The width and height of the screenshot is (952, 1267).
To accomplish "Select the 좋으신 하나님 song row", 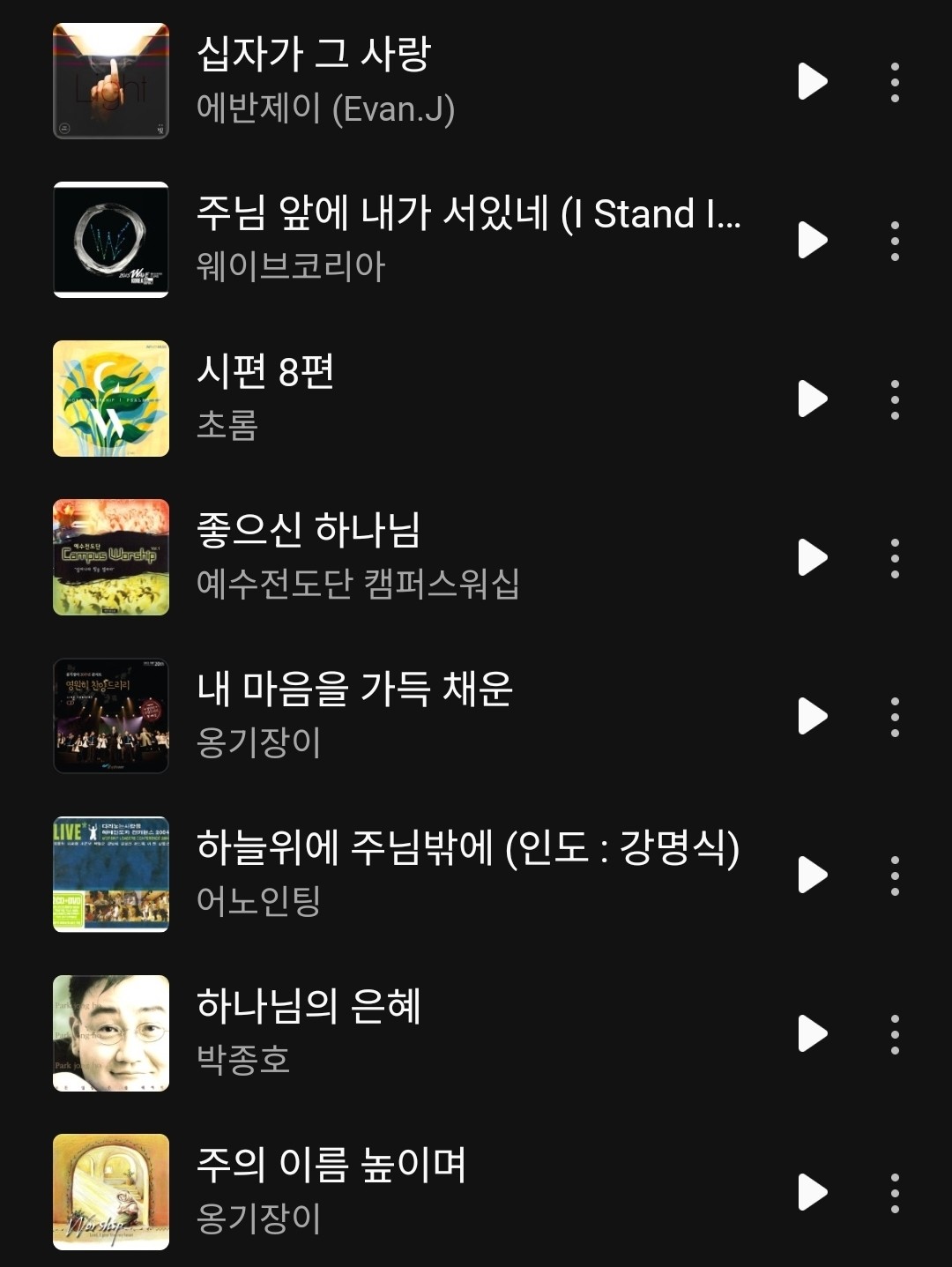I will [441, 557].
